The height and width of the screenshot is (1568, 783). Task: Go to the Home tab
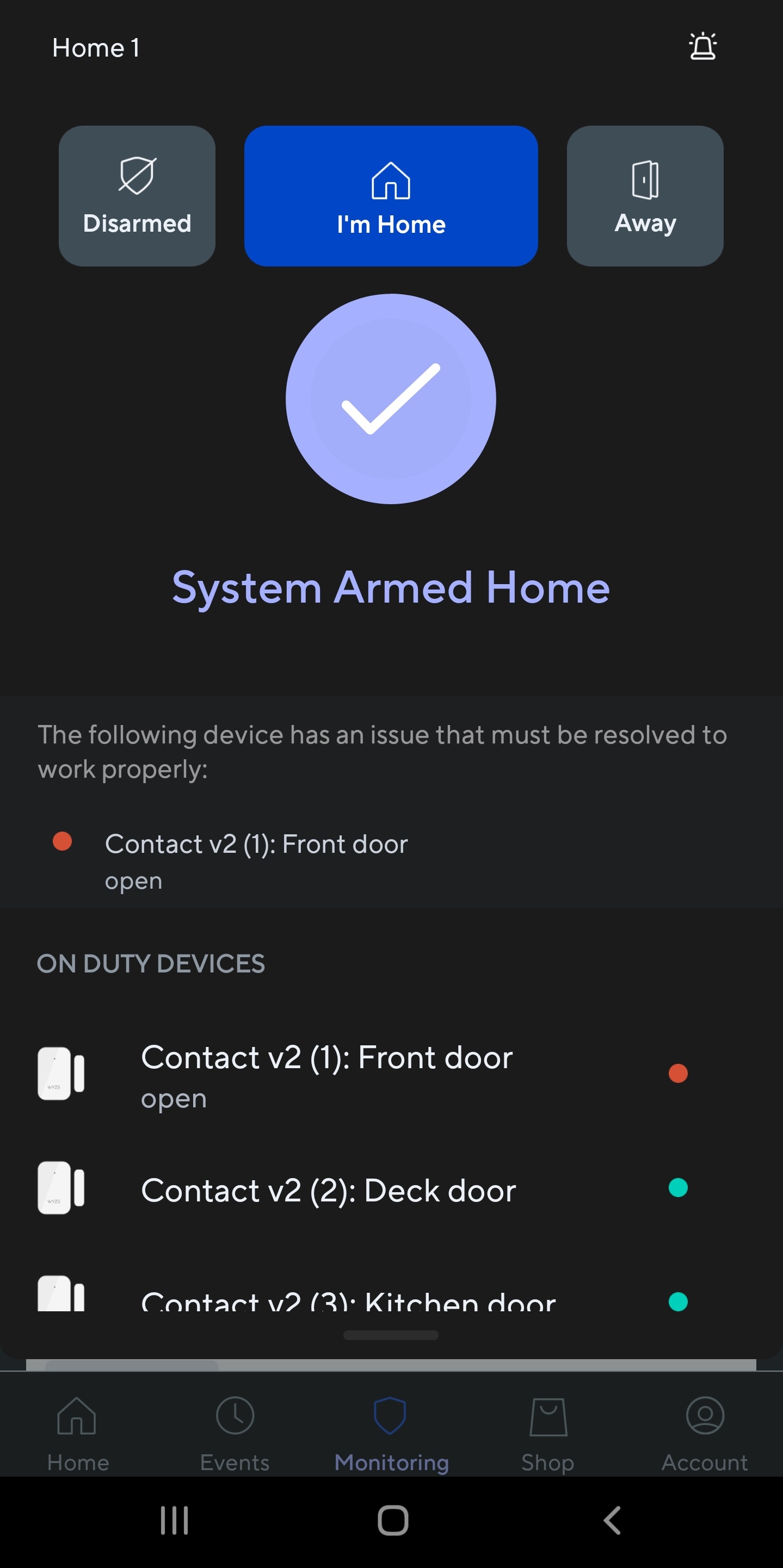[x=78, y=1434]
